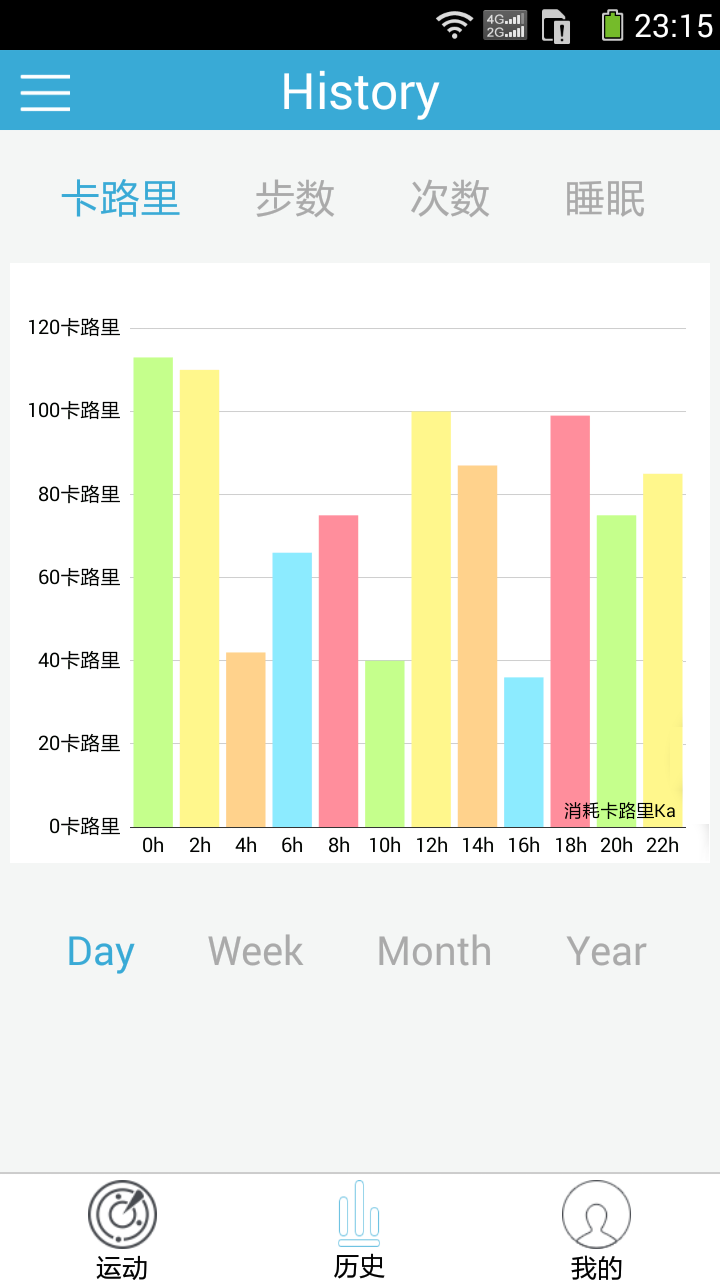Viewport: 720px width, 1280px height.
Task: Show the 睡眠 sleep history tab
Action: pos(605,199)
